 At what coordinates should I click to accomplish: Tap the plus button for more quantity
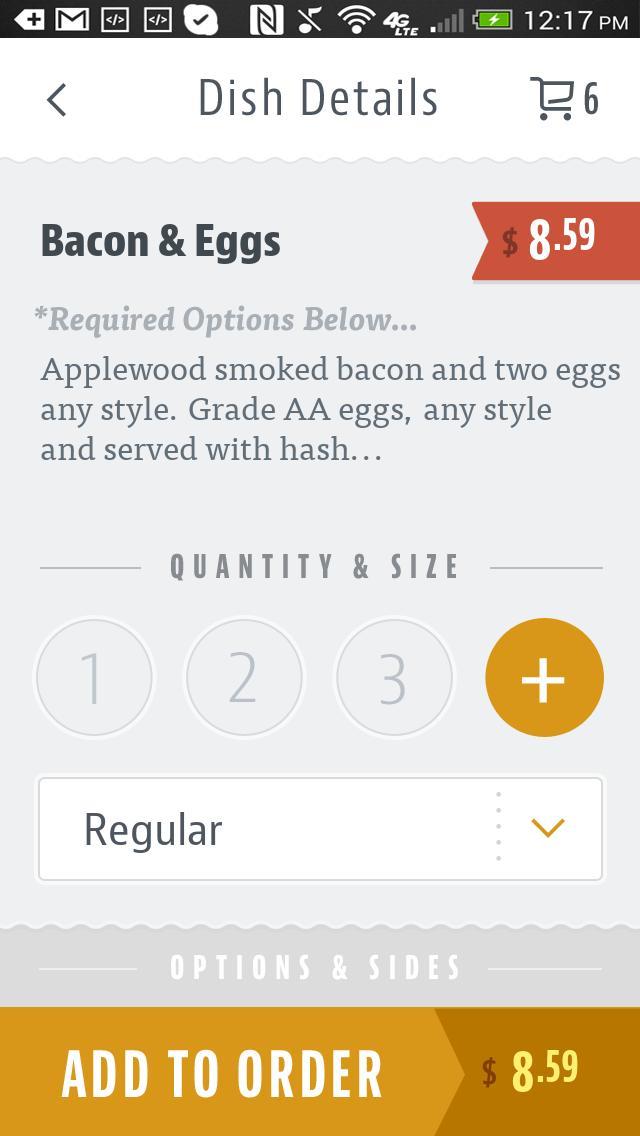(x=544, y=678)
